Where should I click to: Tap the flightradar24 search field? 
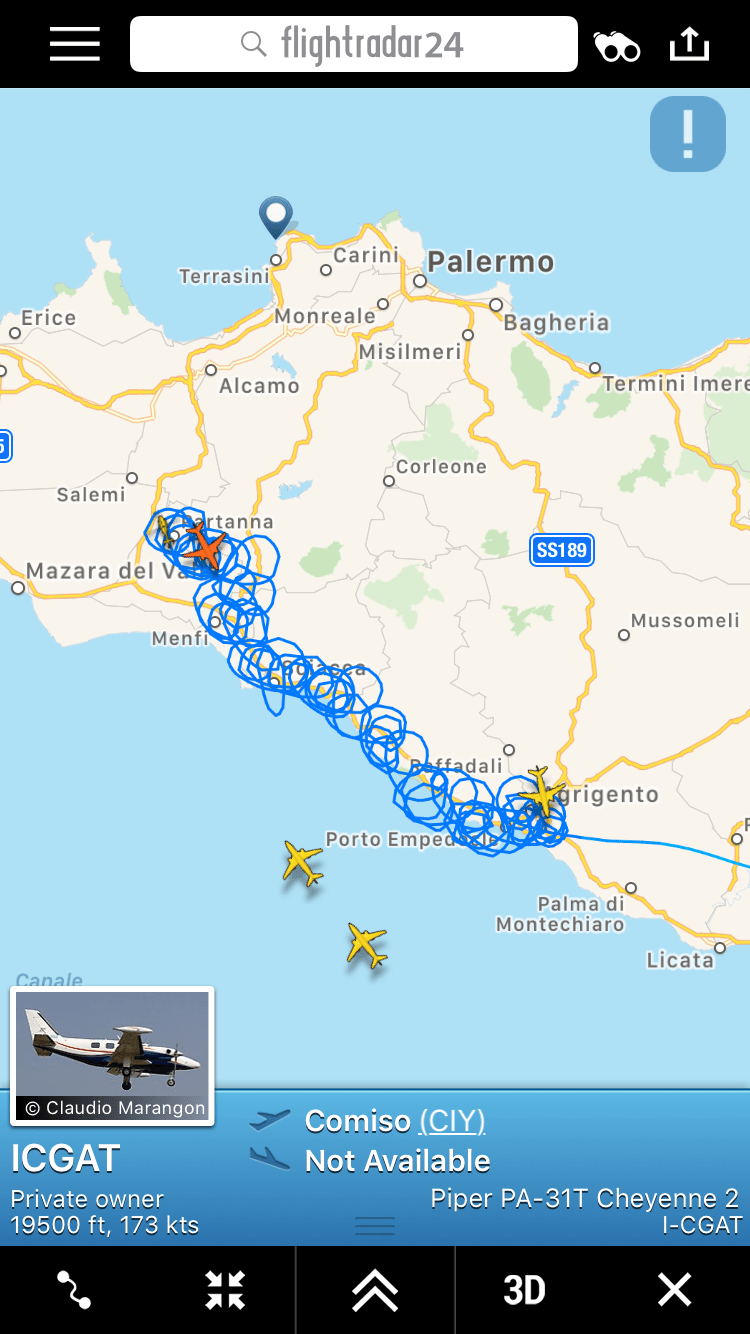click(354, 44)
